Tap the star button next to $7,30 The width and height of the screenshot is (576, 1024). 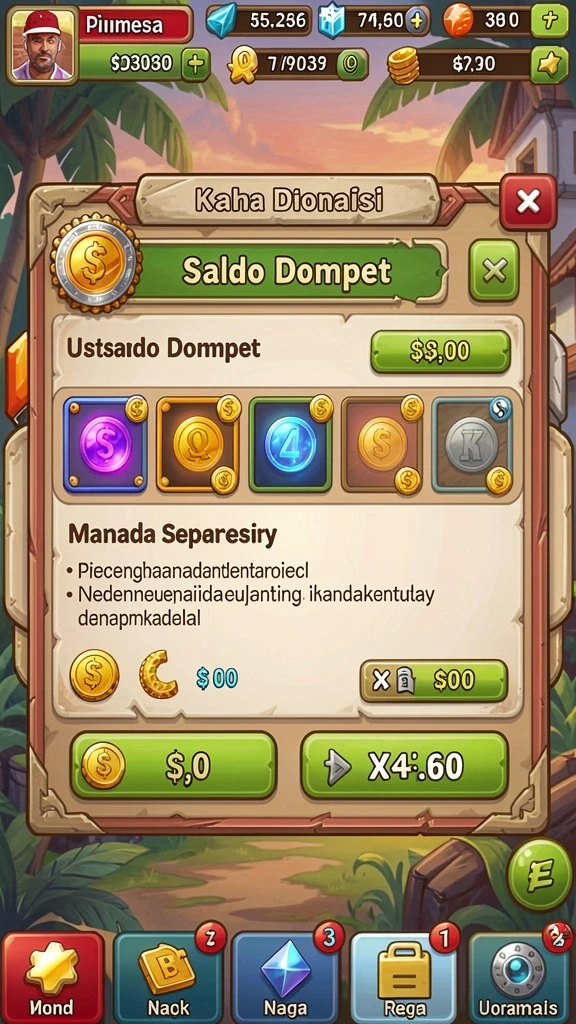549,64
